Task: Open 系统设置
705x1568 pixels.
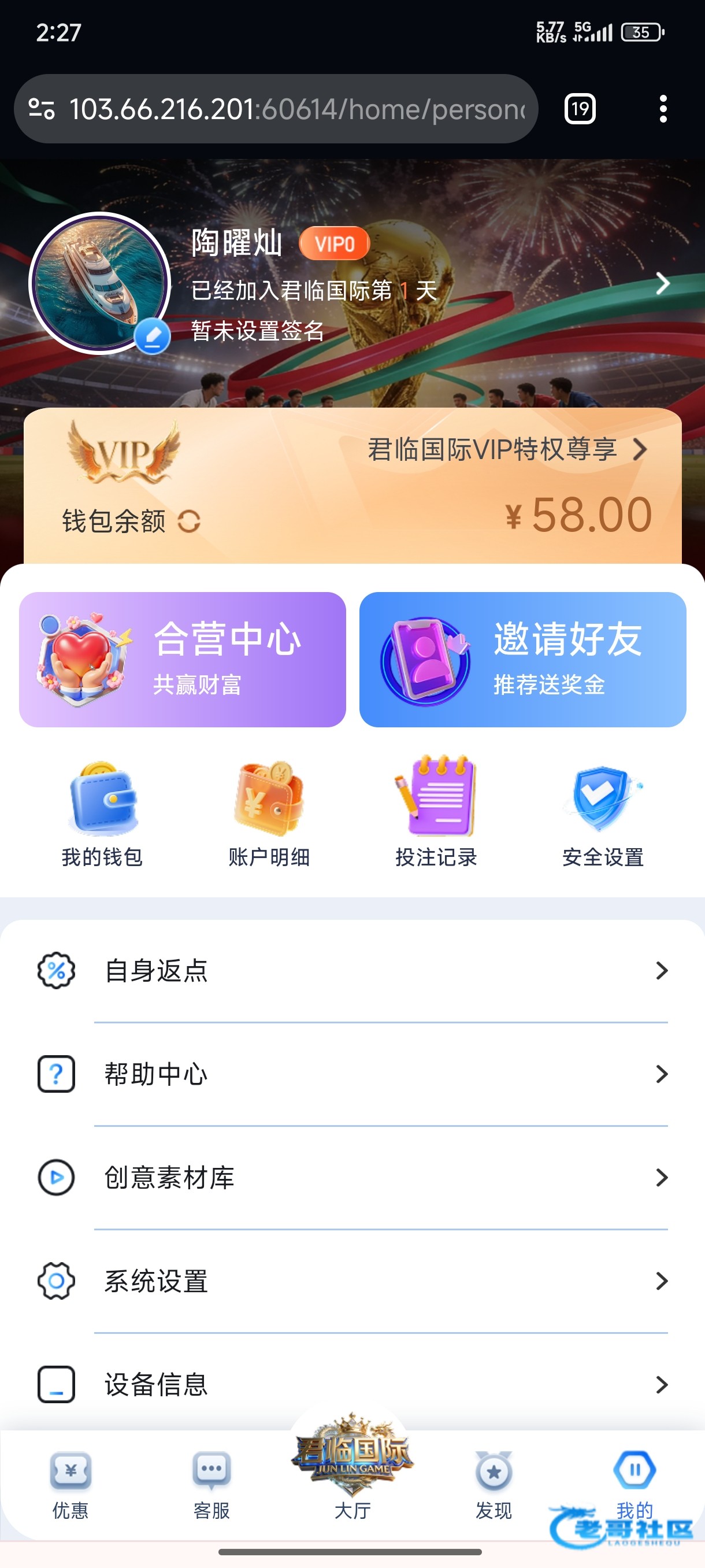Action: pos(353,1281)
